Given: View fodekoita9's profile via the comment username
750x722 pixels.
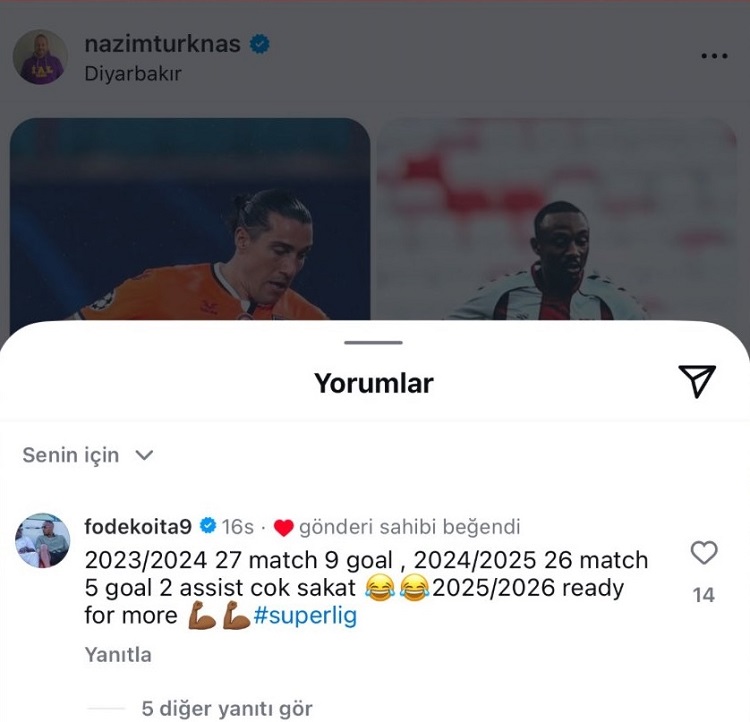Looking at the screenshot, I should pyautogui.click(x=138, y=527).
